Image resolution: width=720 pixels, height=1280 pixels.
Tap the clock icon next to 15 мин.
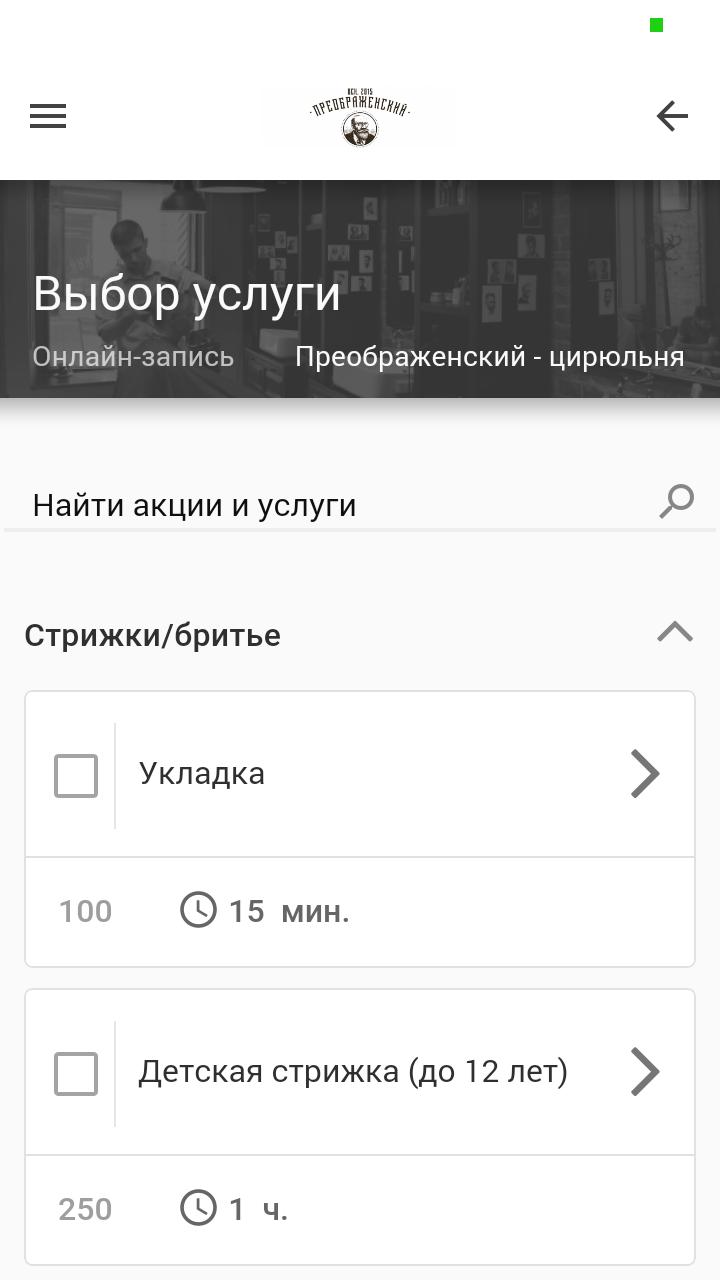[197, 910]
